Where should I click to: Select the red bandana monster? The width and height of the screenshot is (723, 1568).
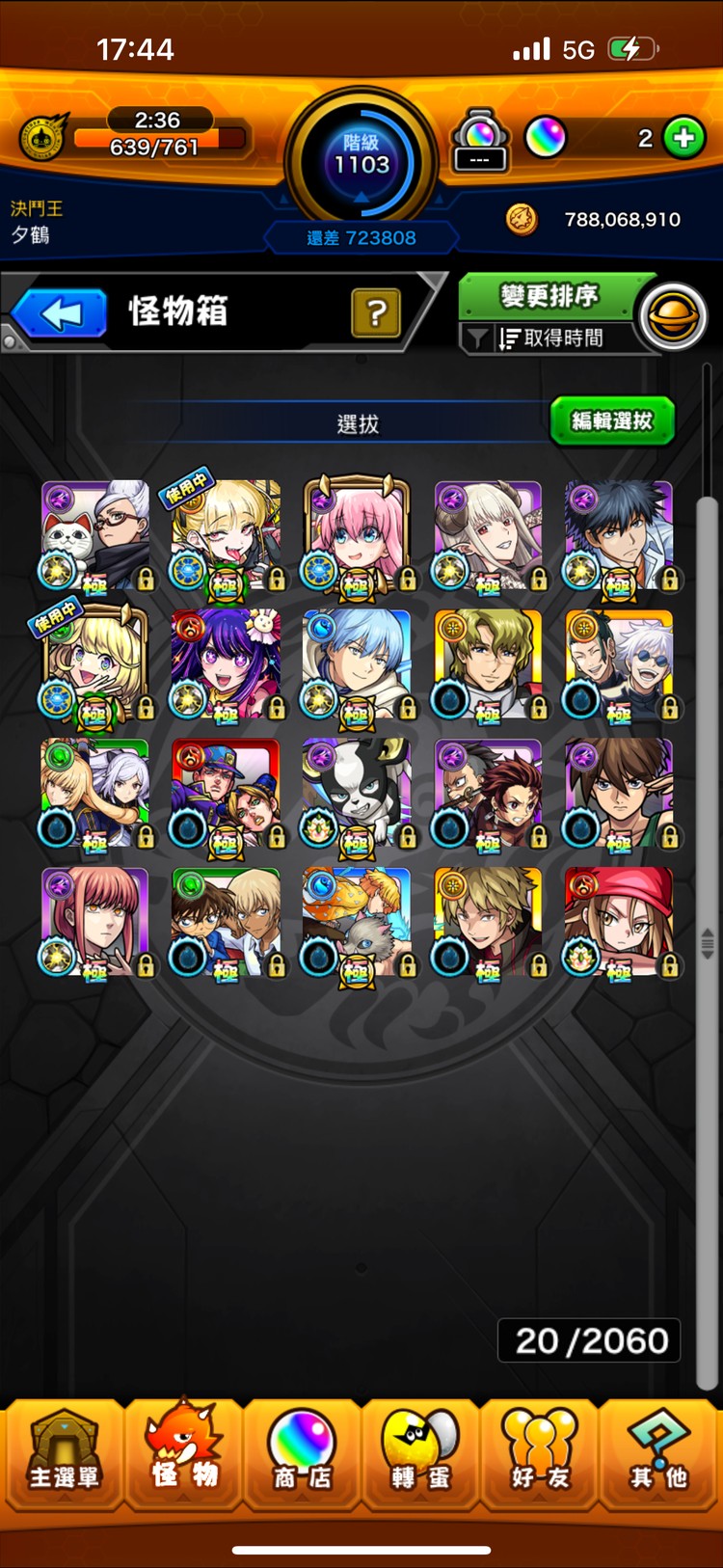[620, 923]
